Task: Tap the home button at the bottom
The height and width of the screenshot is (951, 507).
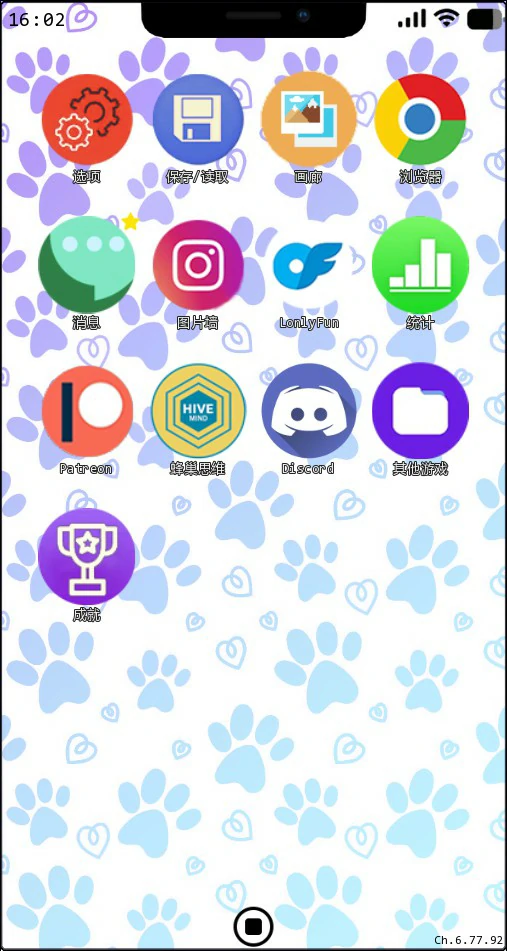Action: 254,926
